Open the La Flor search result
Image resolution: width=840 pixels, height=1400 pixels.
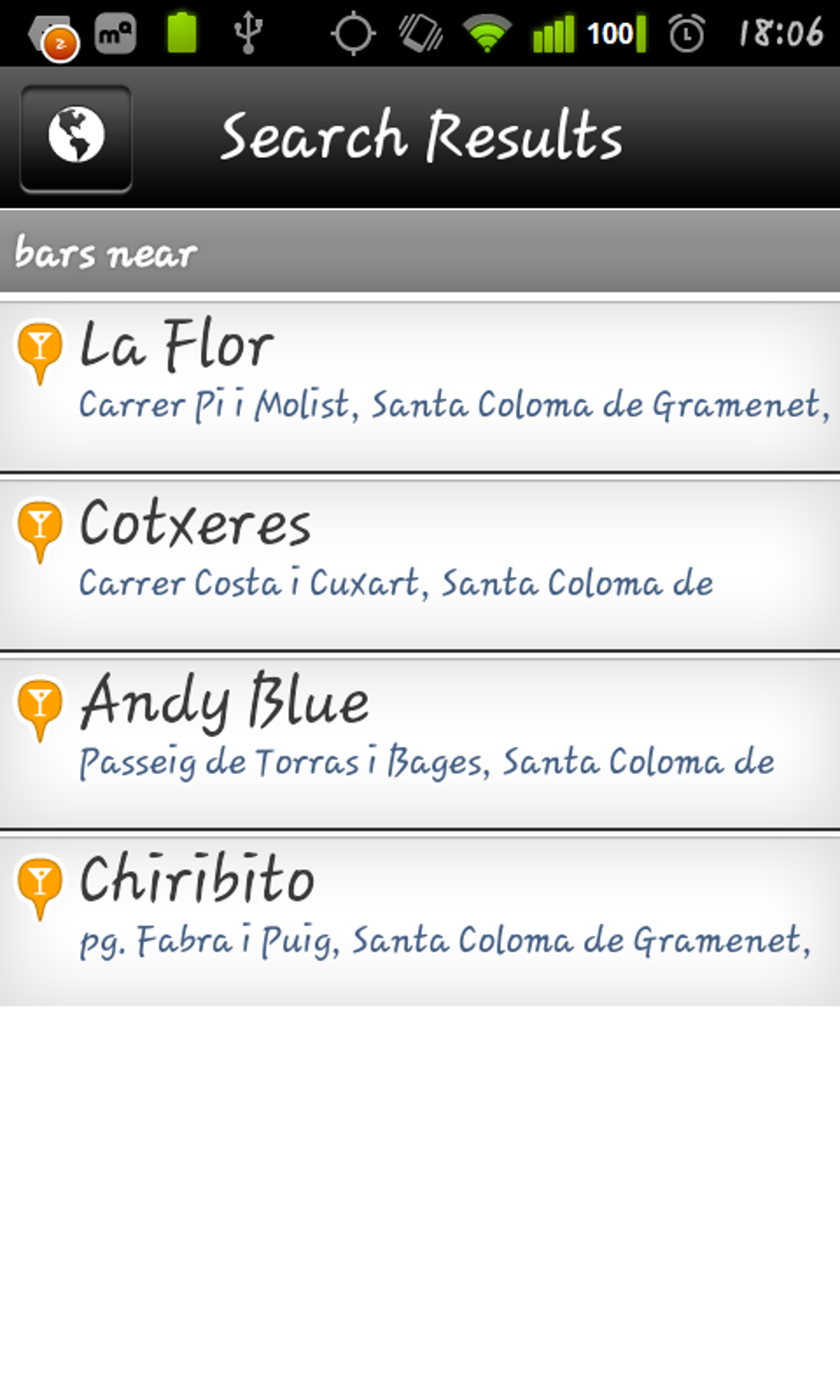point(420,386)
